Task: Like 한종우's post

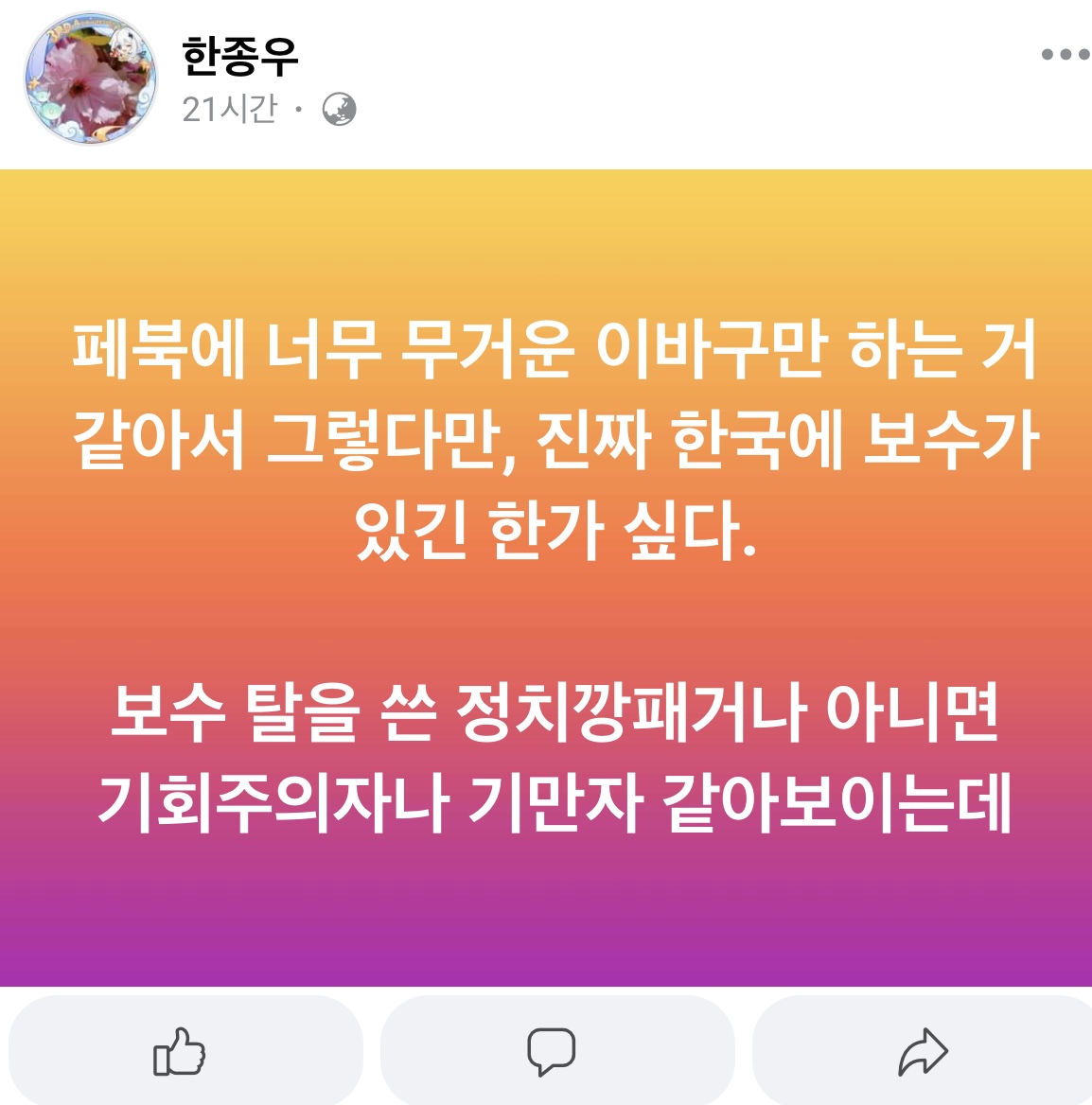Action: point(180,1051)
